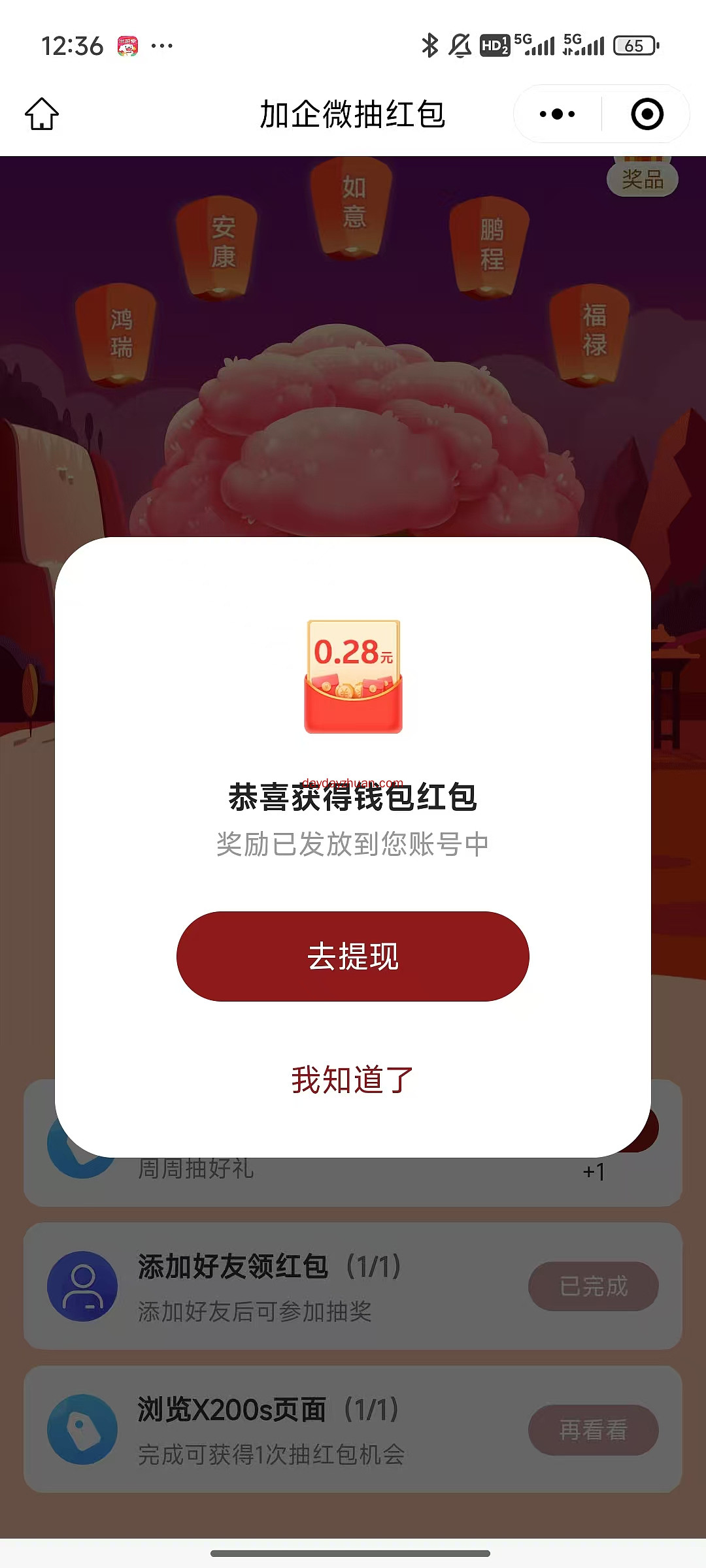Open the 奖品 prizes button

pos(642,179)
